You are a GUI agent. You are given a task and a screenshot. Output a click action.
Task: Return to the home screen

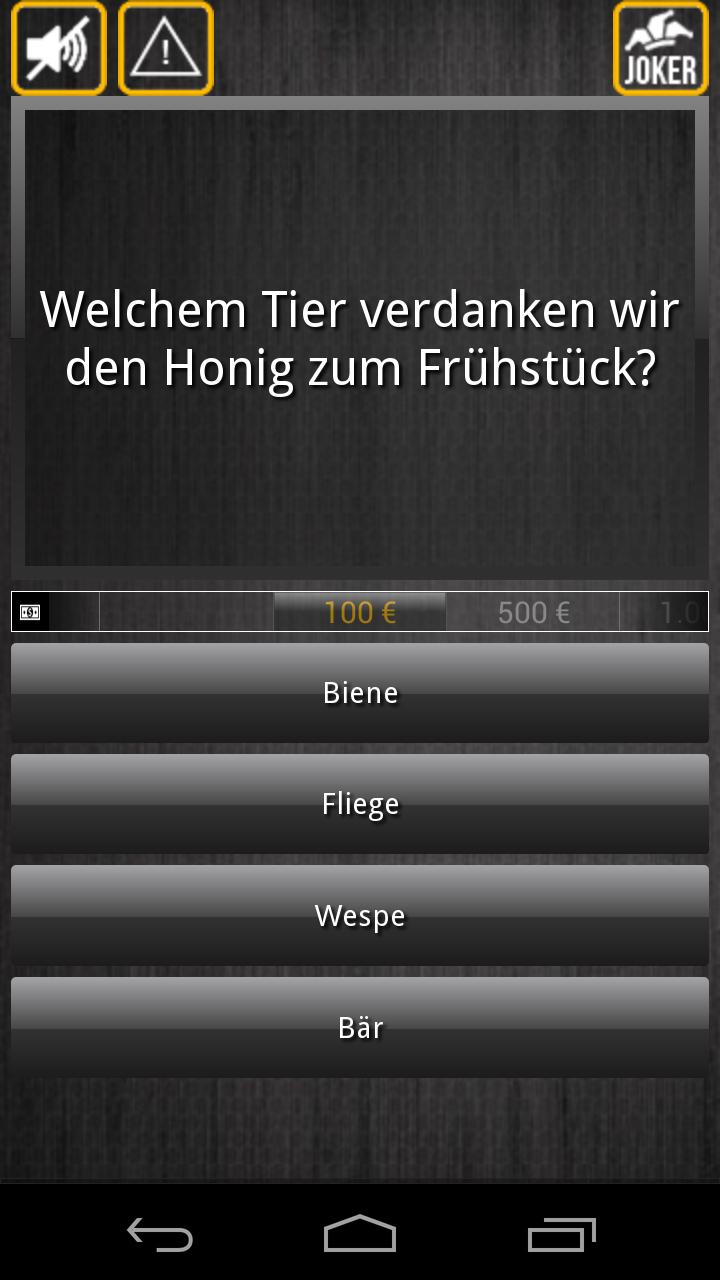[360, 1234]
